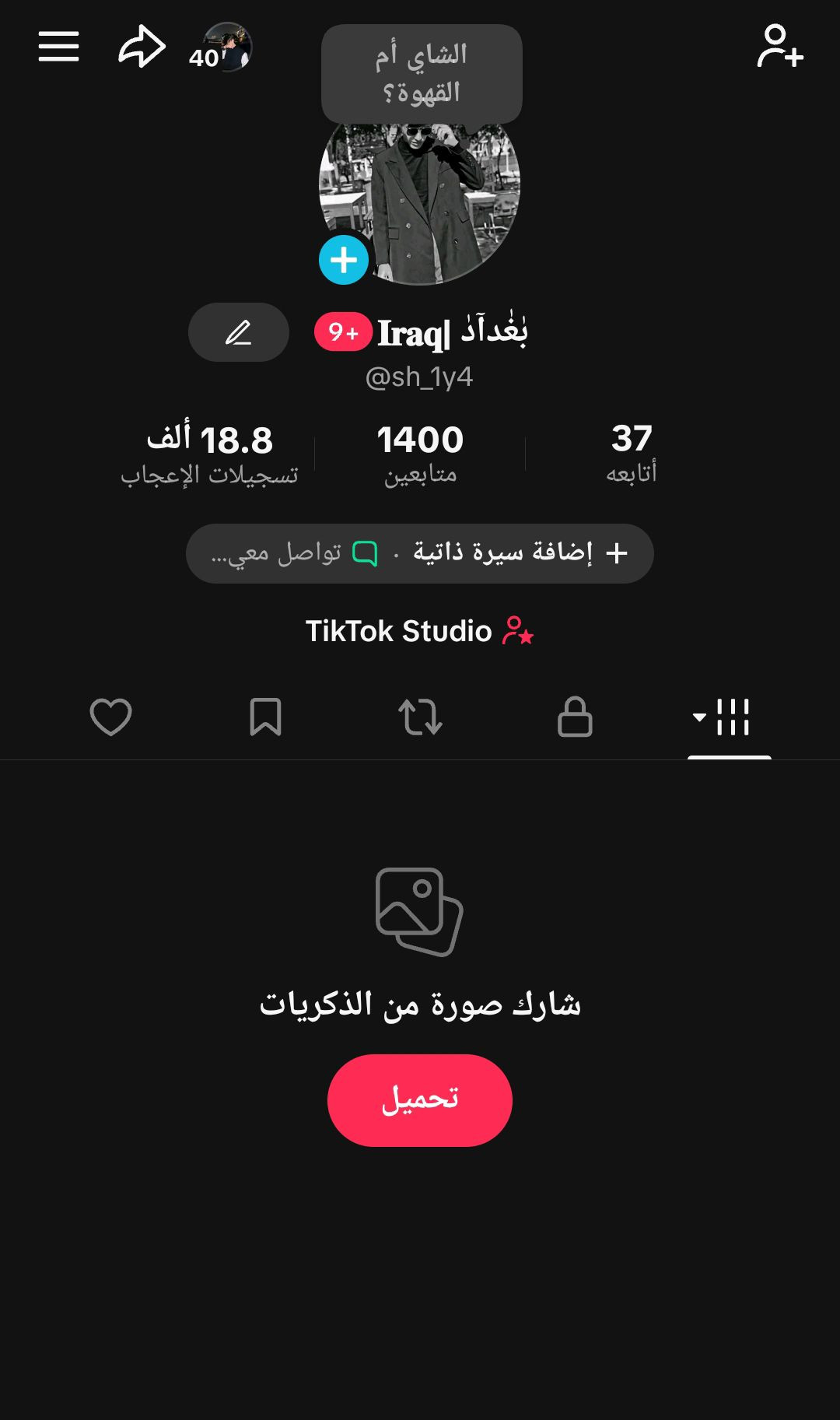
Task: Tap the blue plus on the profile photo
Action: [x=343, y=260]
